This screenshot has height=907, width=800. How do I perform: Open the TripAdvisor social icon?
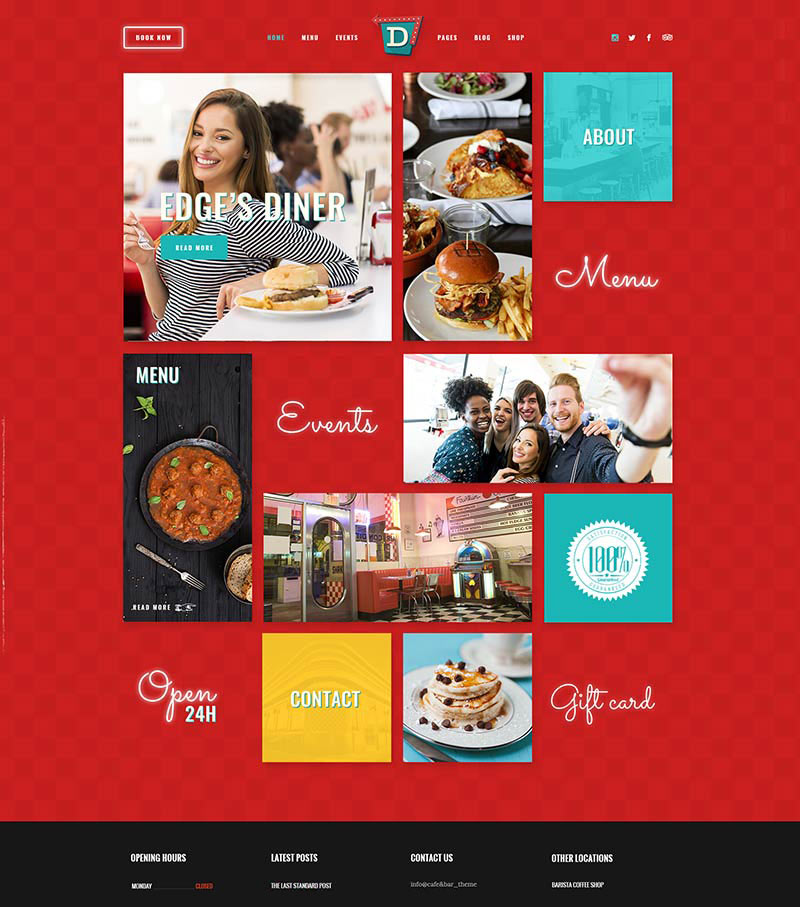click(667, 38)
